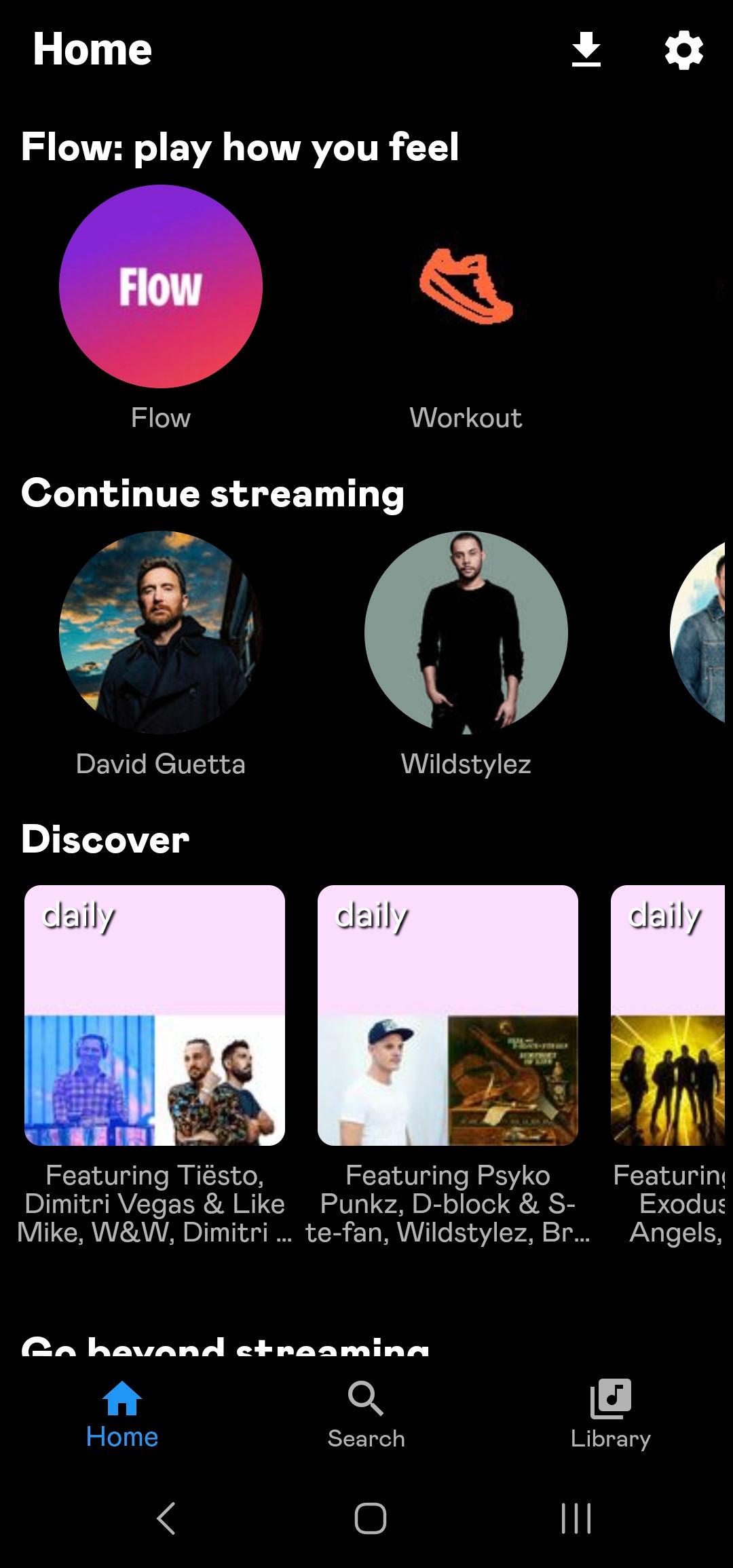Open David Guetta artist

161,633
